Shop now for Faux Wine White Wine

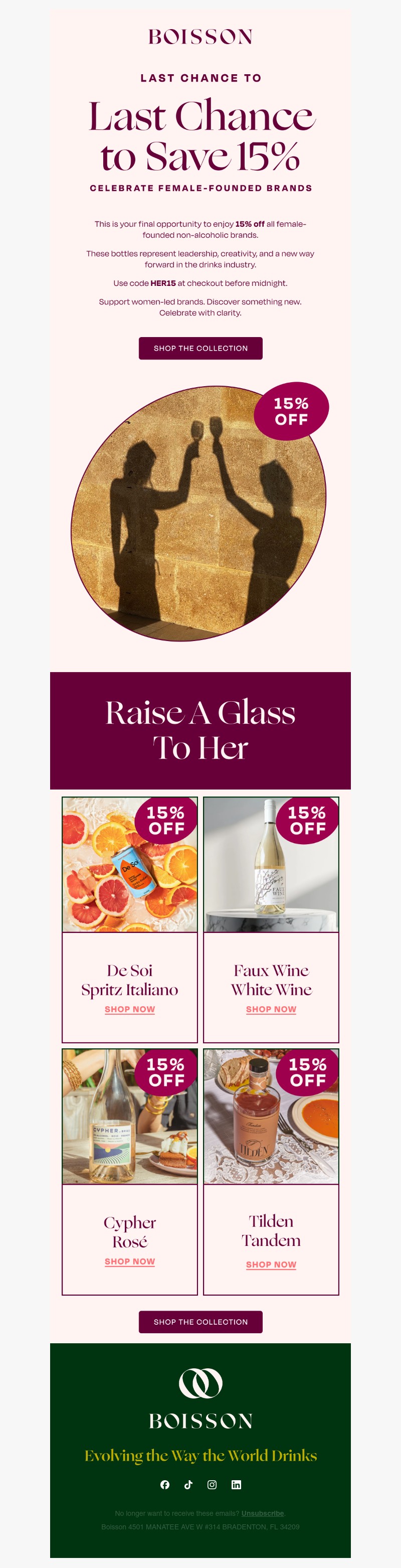tap(271, 1009)
